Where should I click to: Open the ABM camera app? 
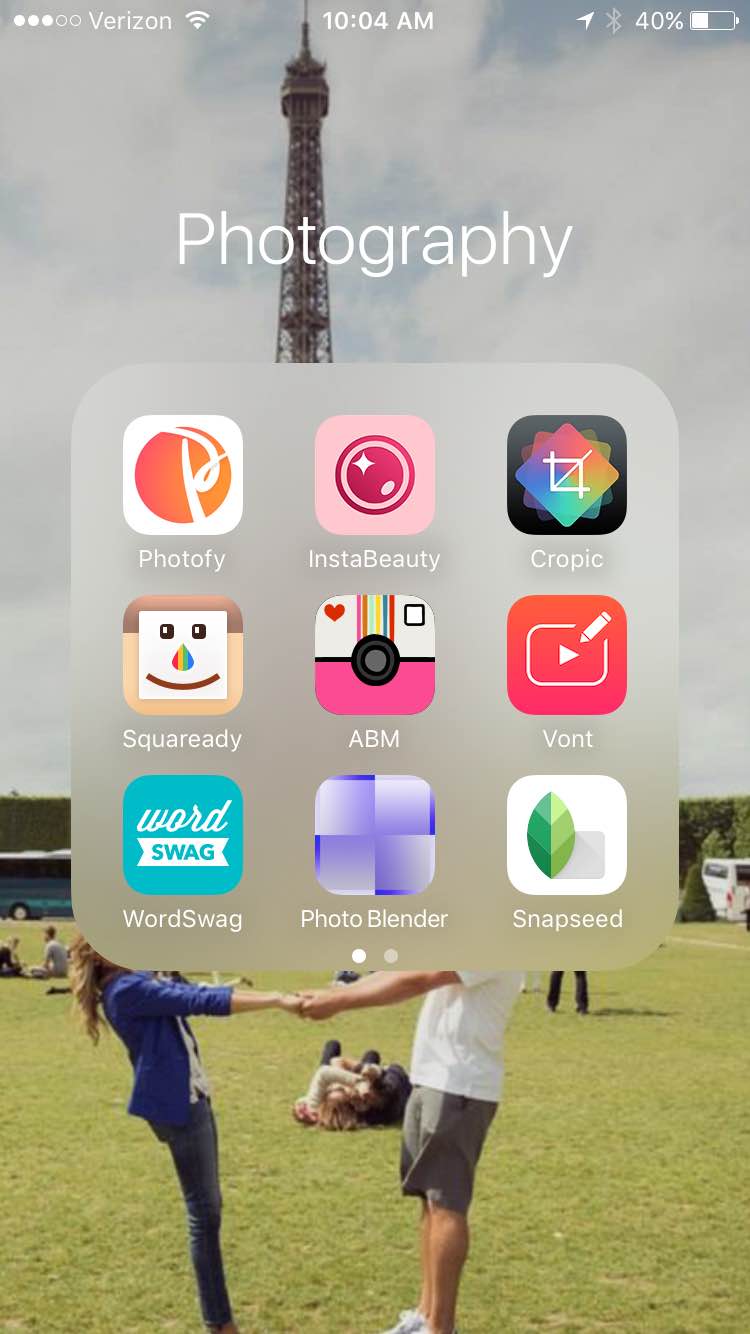[375, 655]
